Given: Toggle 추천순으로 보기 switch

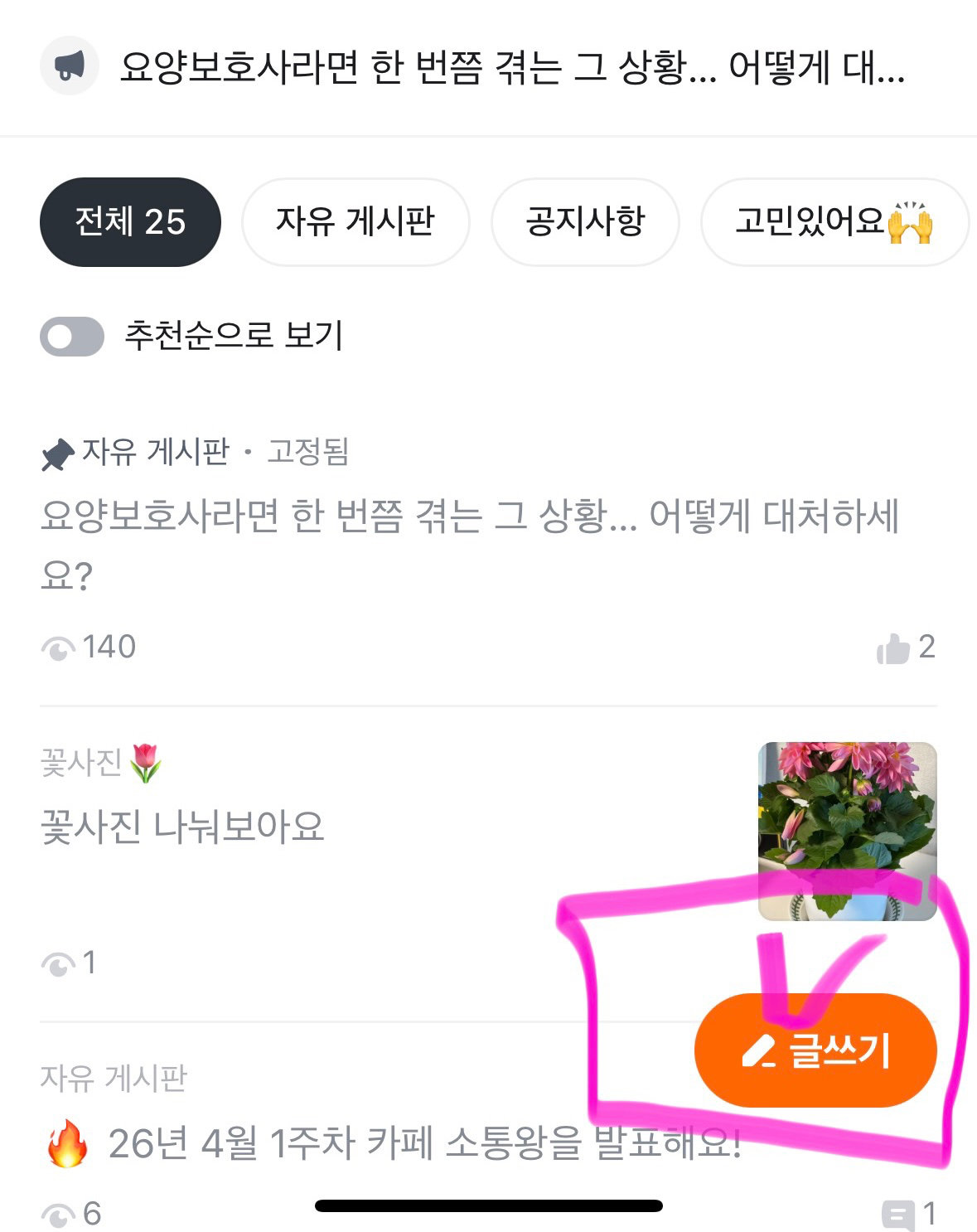Looking at the screenshot, I should 72,337.
